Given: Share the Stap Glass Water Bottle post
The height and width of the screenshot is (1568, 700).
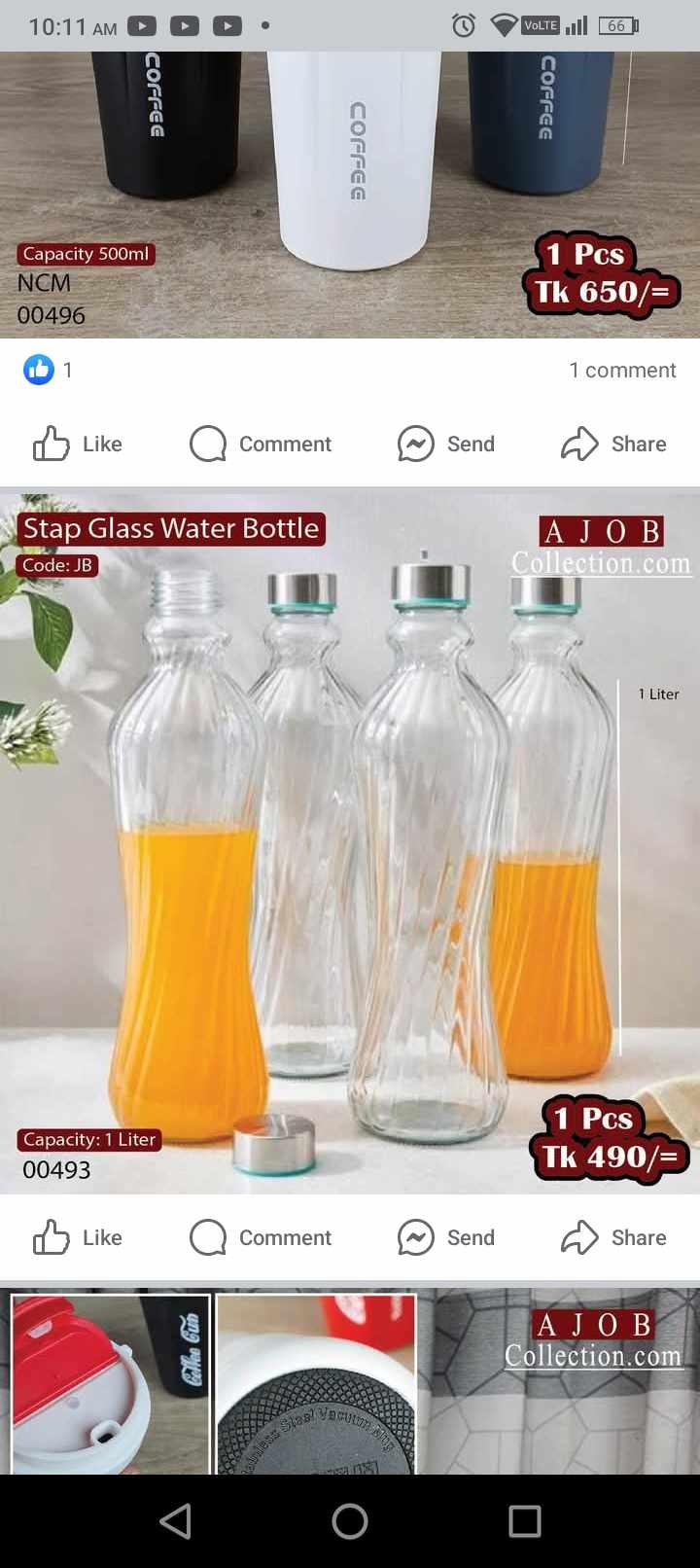Looking at the screenshot, I should pos(612,1237).
